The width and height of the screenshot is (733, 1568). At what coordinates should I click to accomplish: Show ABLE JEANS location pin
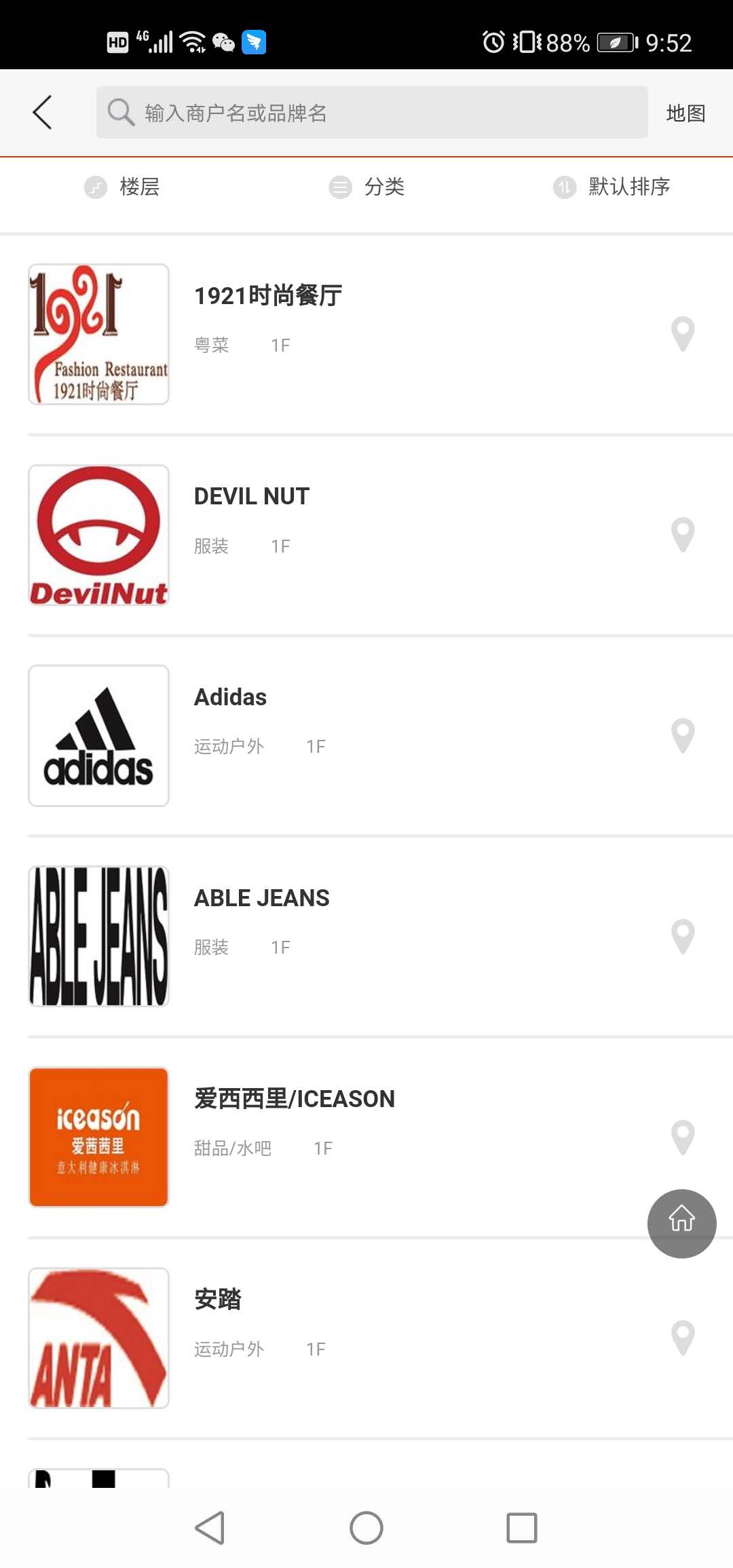[x=683, y=937]
